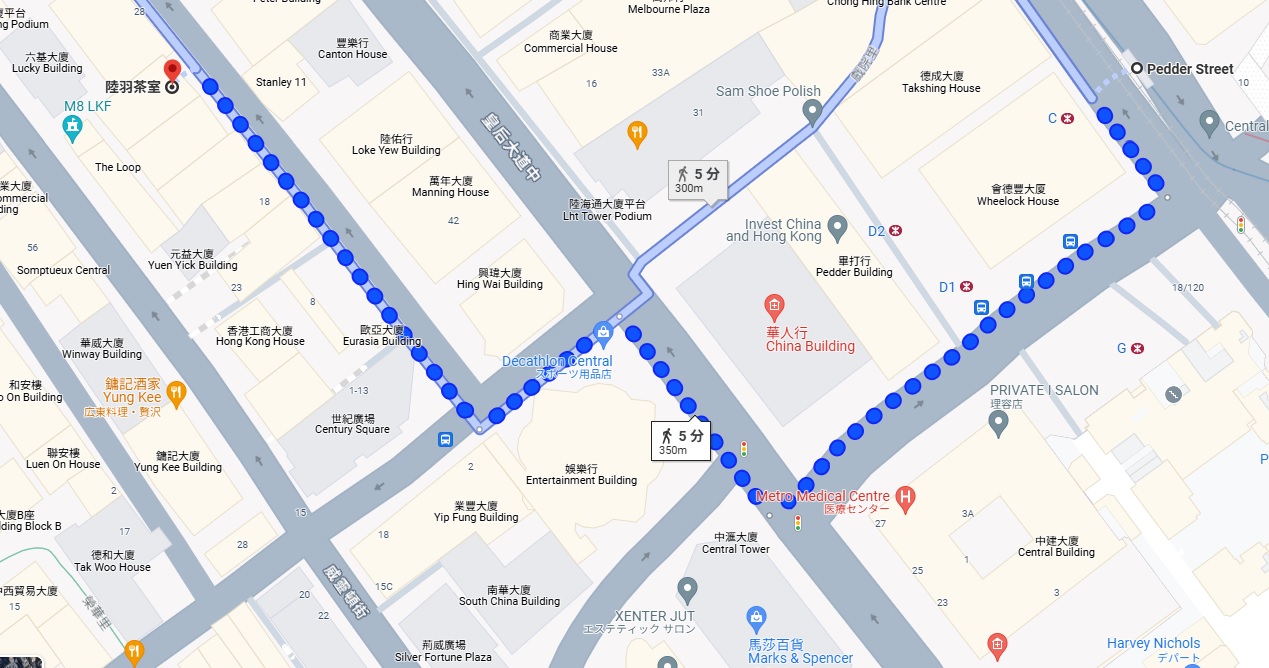Open the XENTER JUT place marker
1269x668 pixels.
(686, 587)
